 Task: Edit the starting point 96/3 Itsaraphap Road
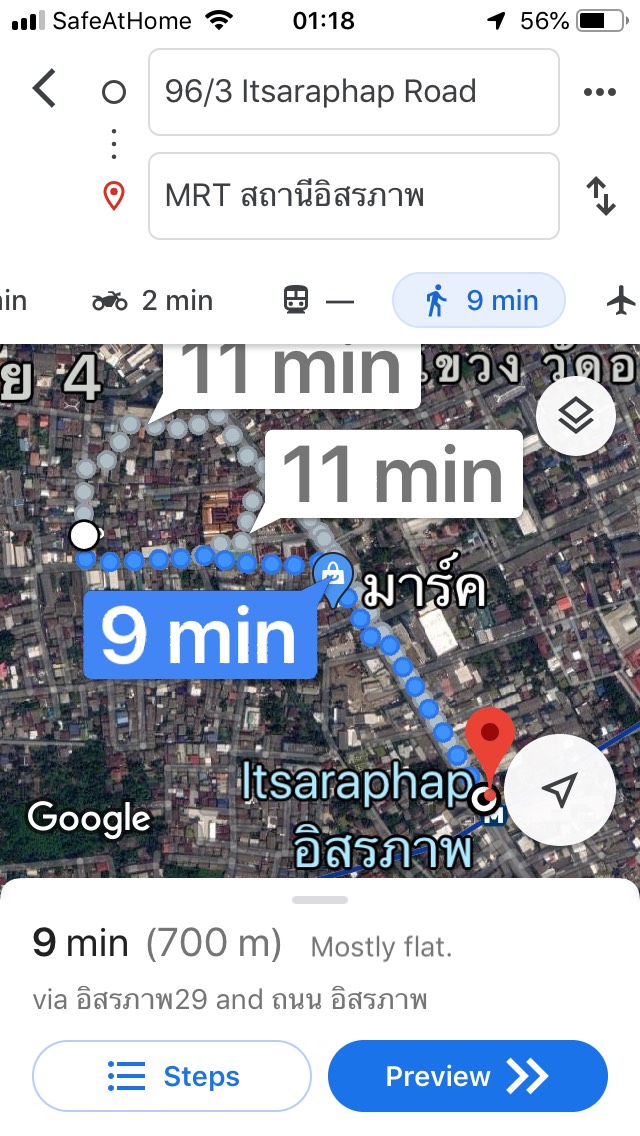(354, 92)
